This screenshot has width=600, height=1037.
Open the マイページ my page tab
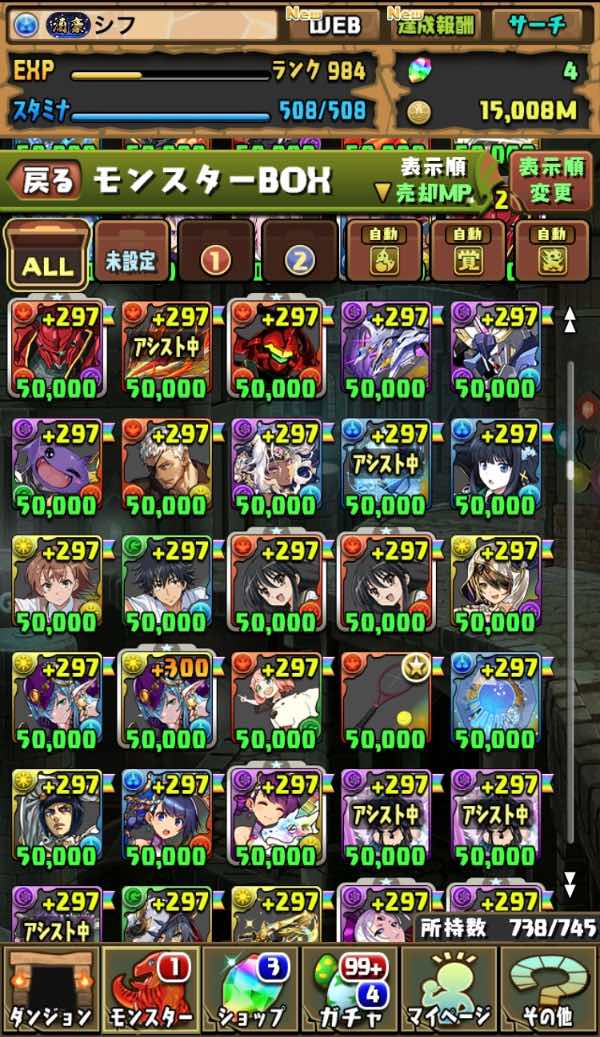pyautogui.click(x=448, y=989)
